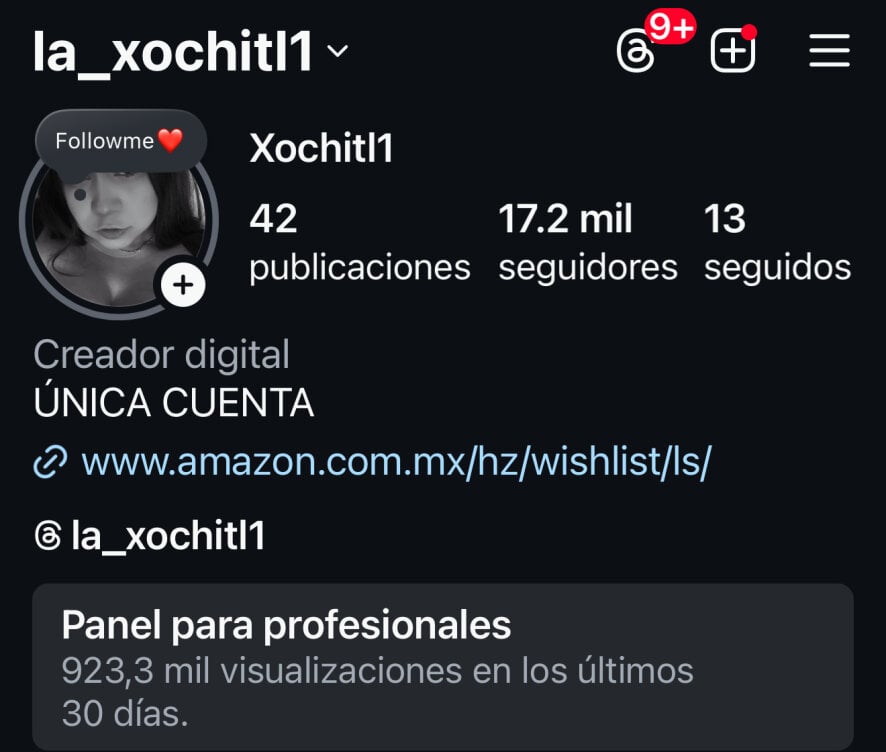Open the la_xochitl1 Threads profile badge
This screenshot has height=752, width=886.
pyautogui.click(x=150, y=537)
